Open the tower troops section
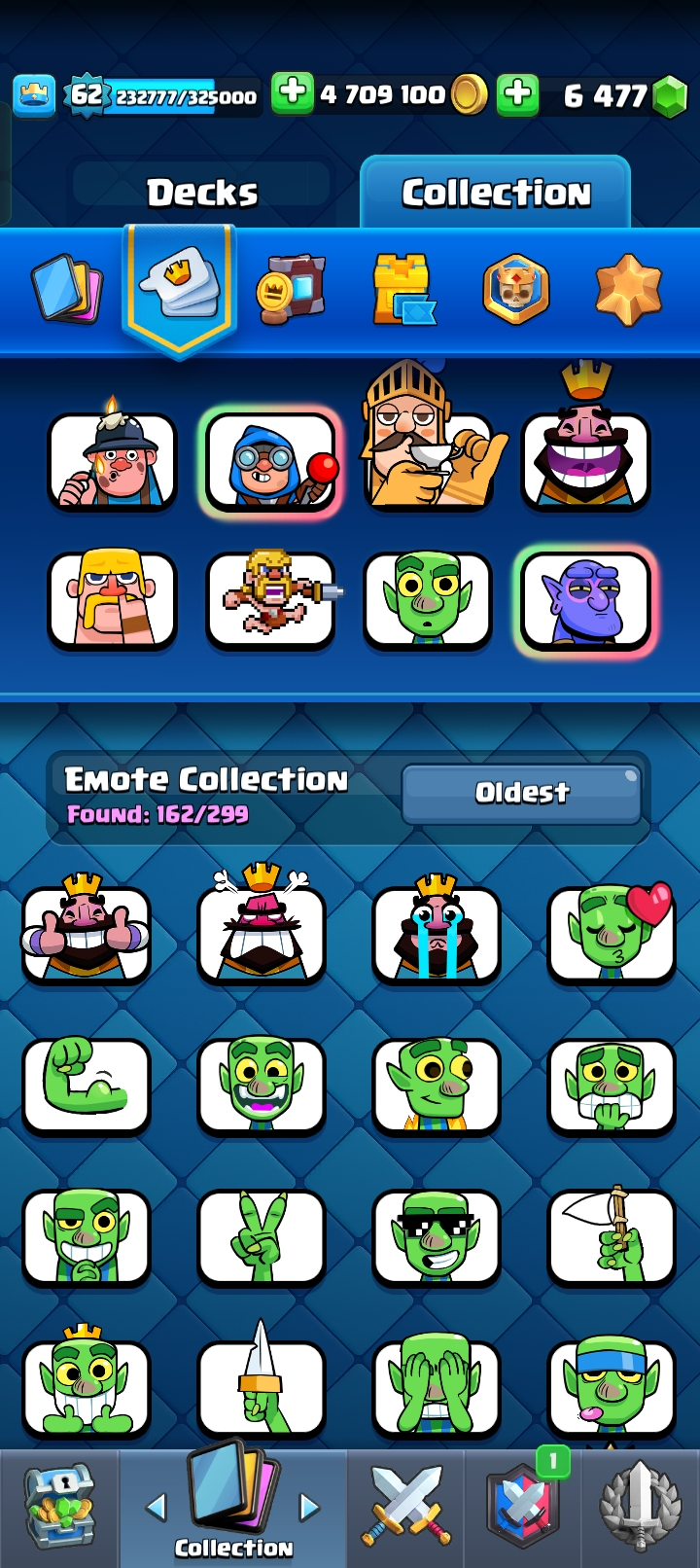Screen dimensions: 700x1568 click(402, 289)
